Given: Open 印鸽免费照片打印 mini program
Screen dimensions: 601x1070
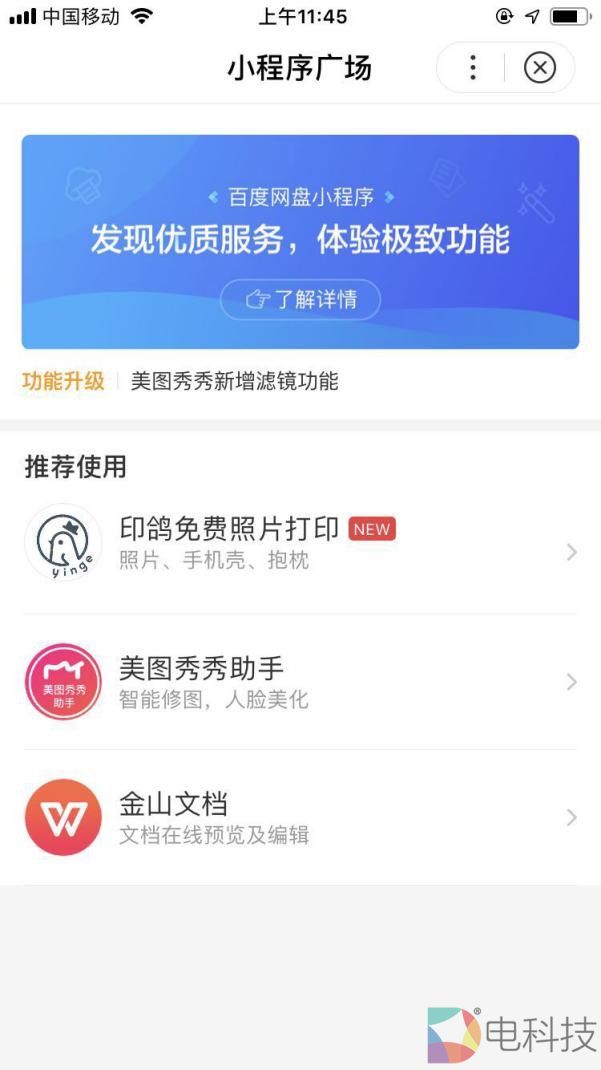Looking at the screenshot, I should pyautogui.click(x=300, y=543).
